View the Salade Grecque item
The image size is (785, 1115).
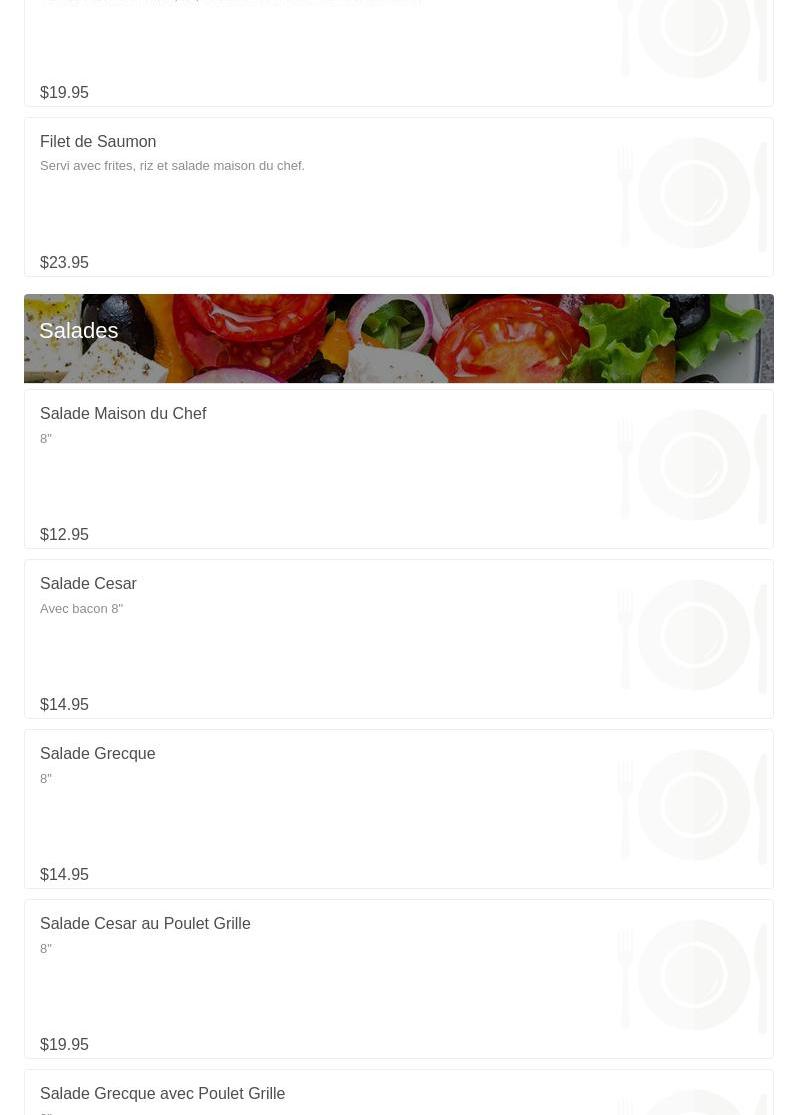pos(97,754)
